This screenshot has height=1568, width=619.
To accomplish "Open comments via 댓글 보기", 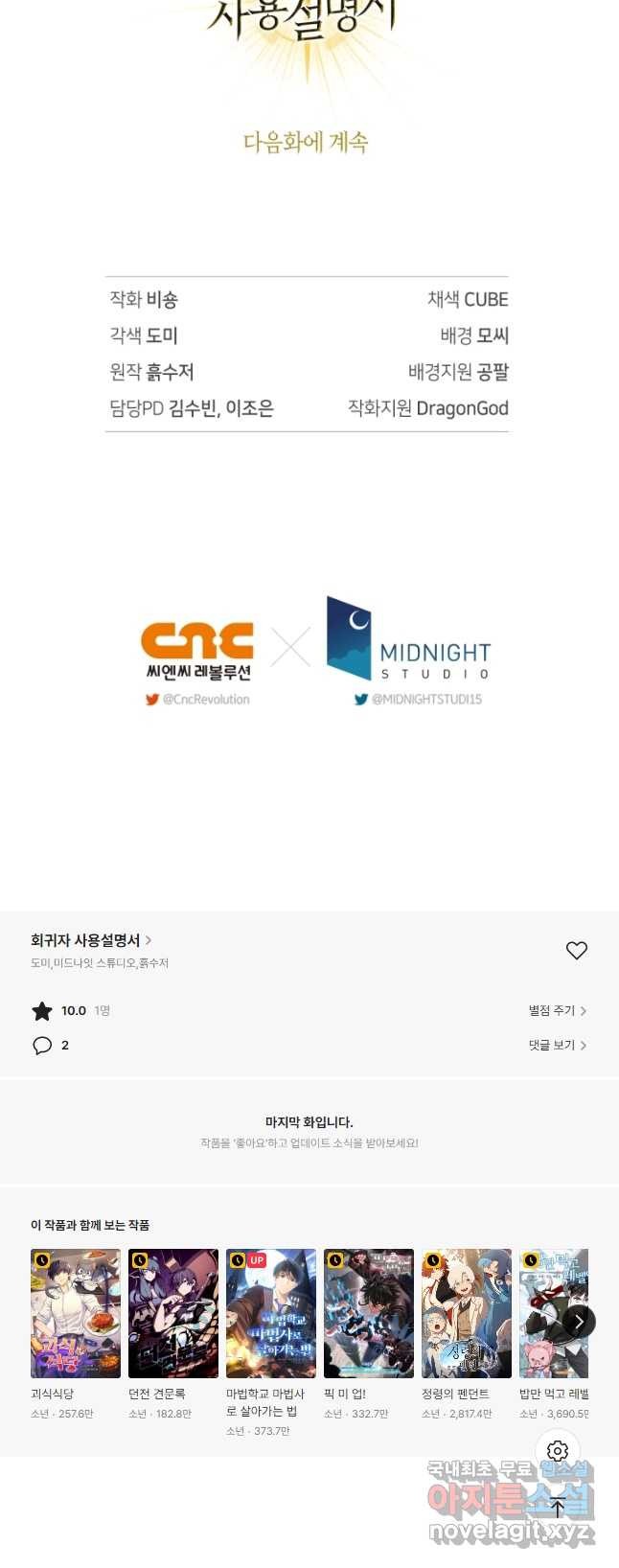I will [x=557, y=1045].
